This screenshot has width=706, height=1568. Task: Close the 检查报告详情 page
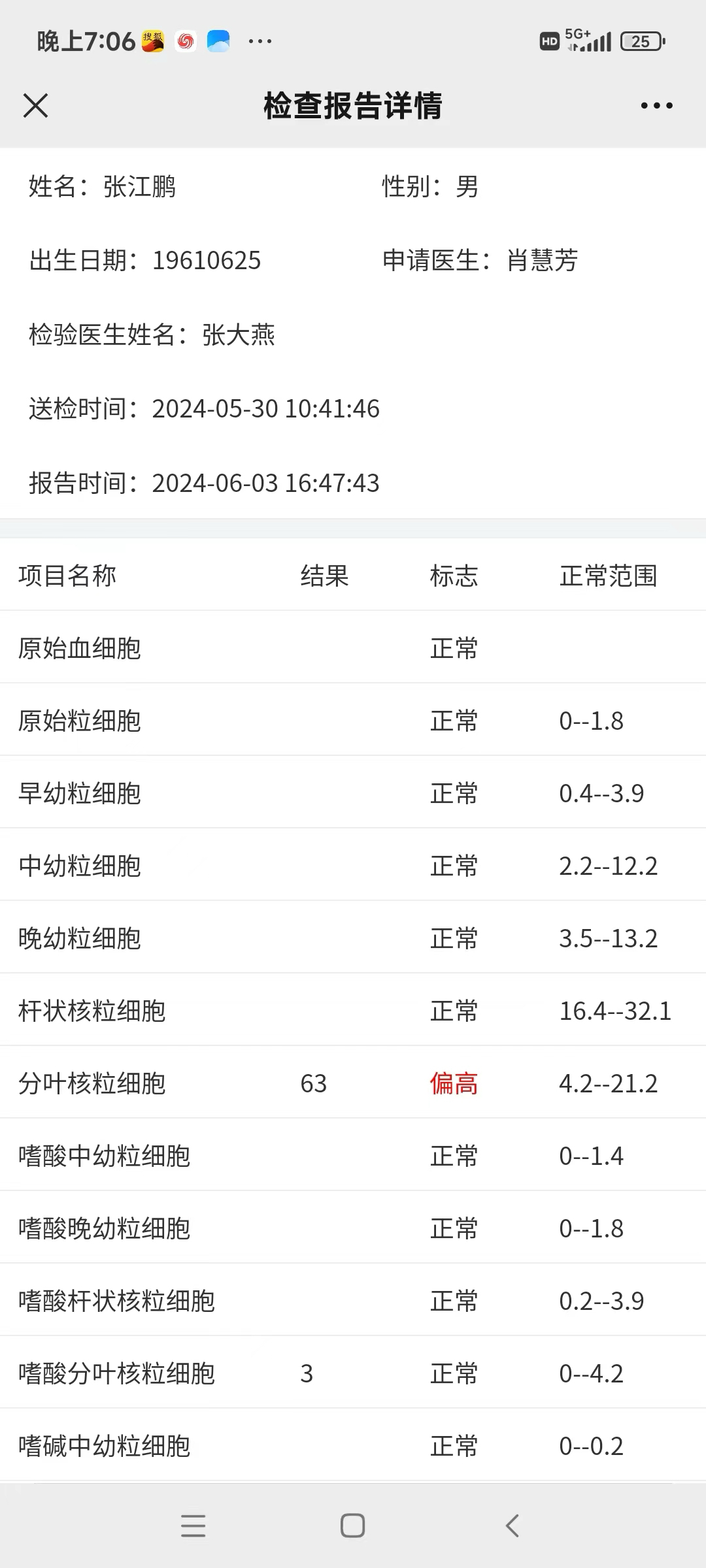[35, 105]
